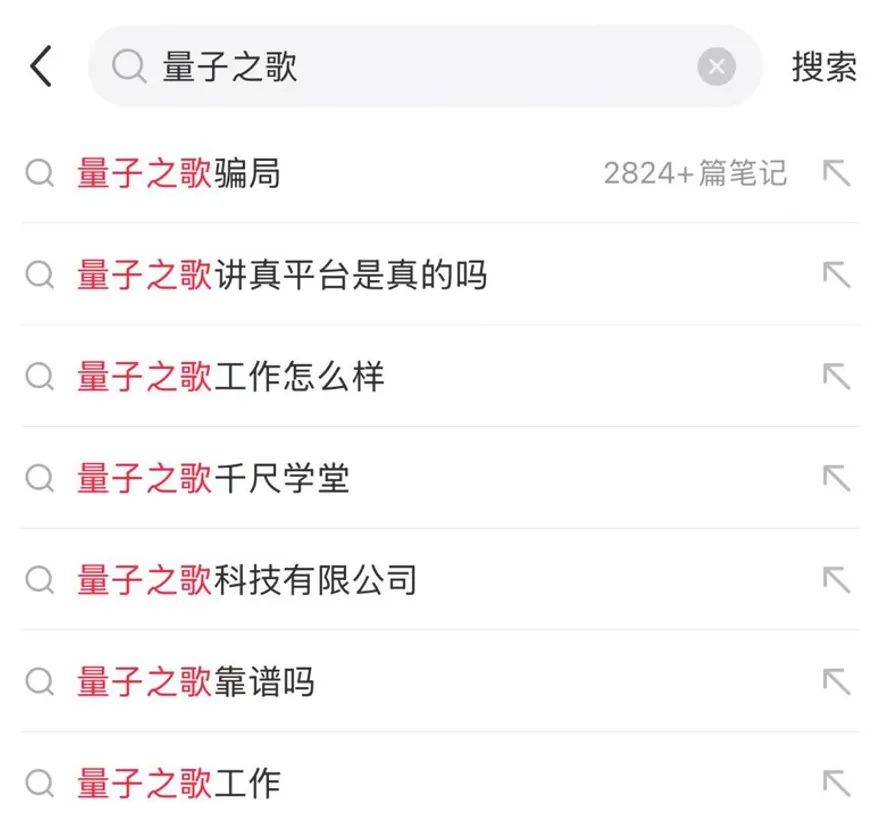Tap the fill arrow beside 量子之歌靠谱吗
The height and width of the screenshot is (839, 889).
[x=836, y=682]
